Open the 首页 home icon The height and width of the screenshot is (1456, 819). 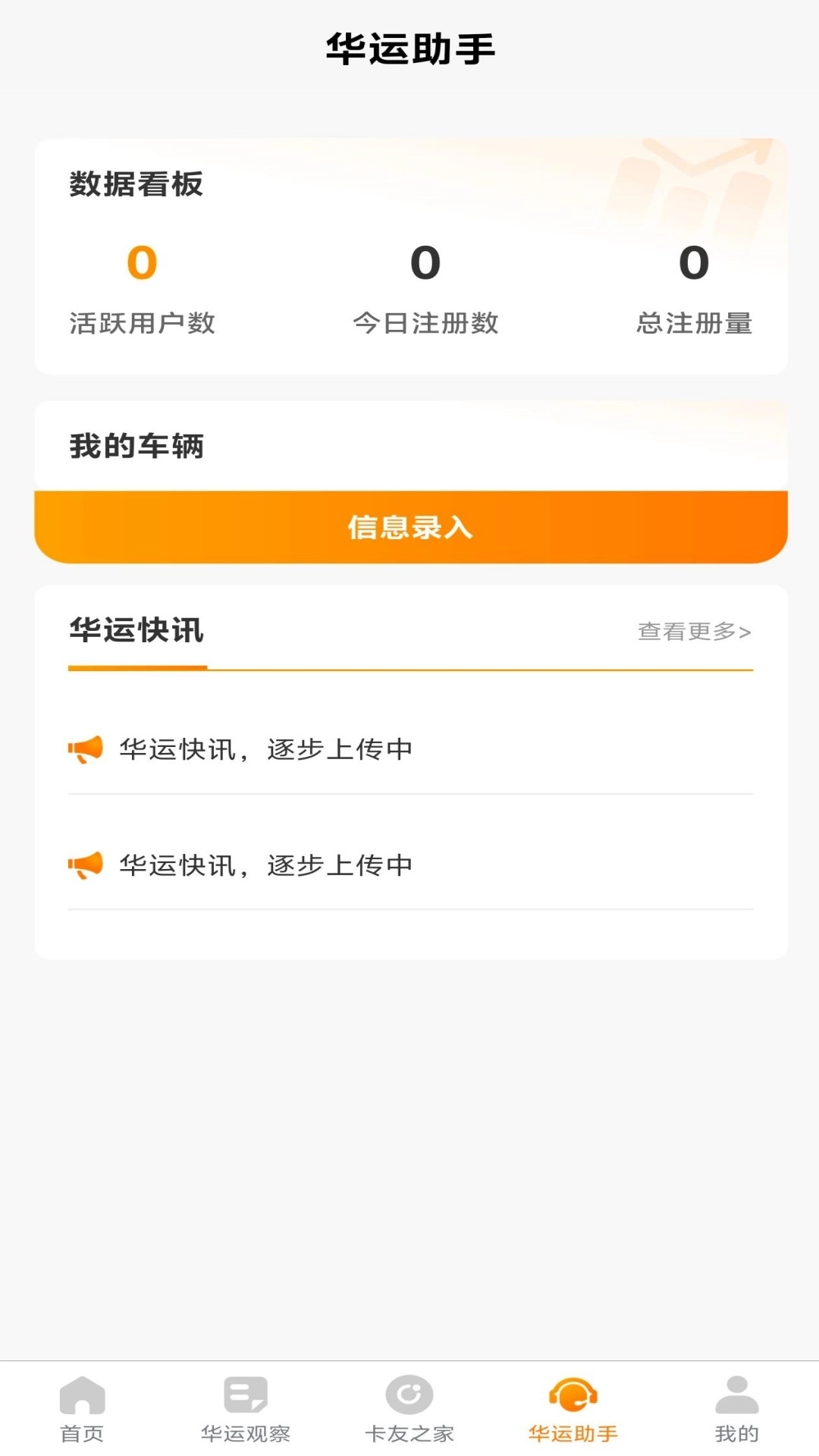tap(81, 1395)
